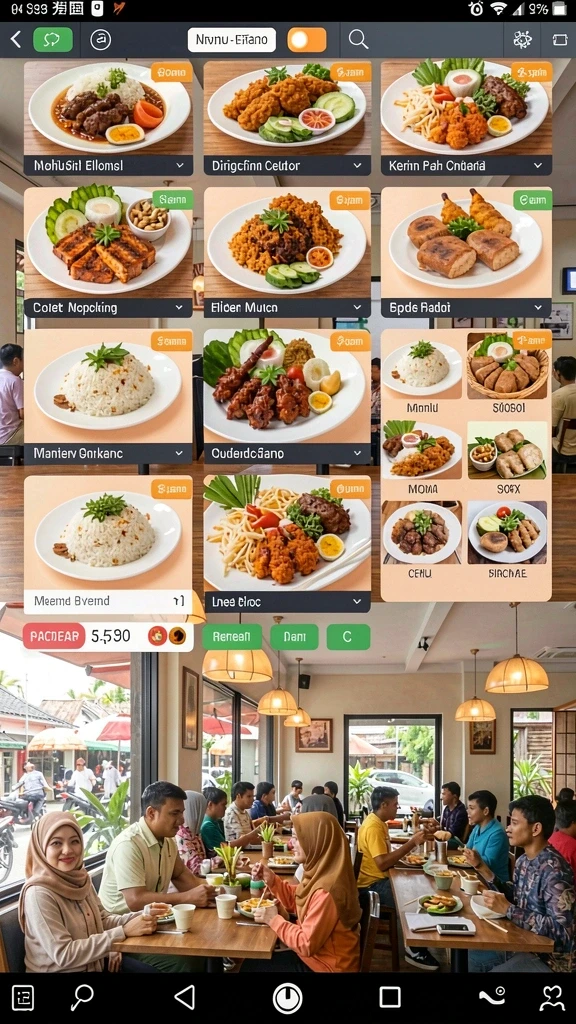Tap the green Remeafi button
This screenshot has height=1024, width=576.
[232, 637]
